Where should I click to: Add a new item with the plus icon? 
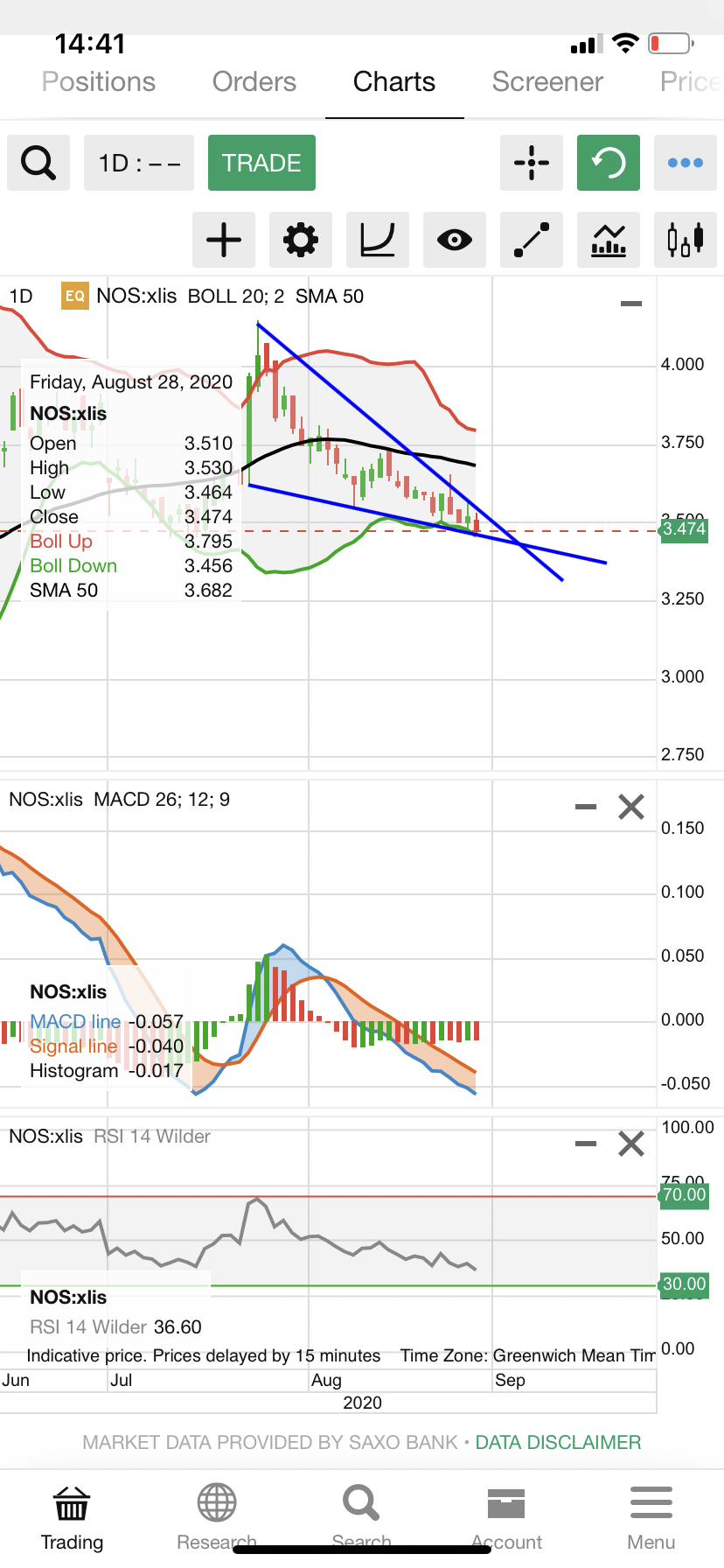pos(224,240)
